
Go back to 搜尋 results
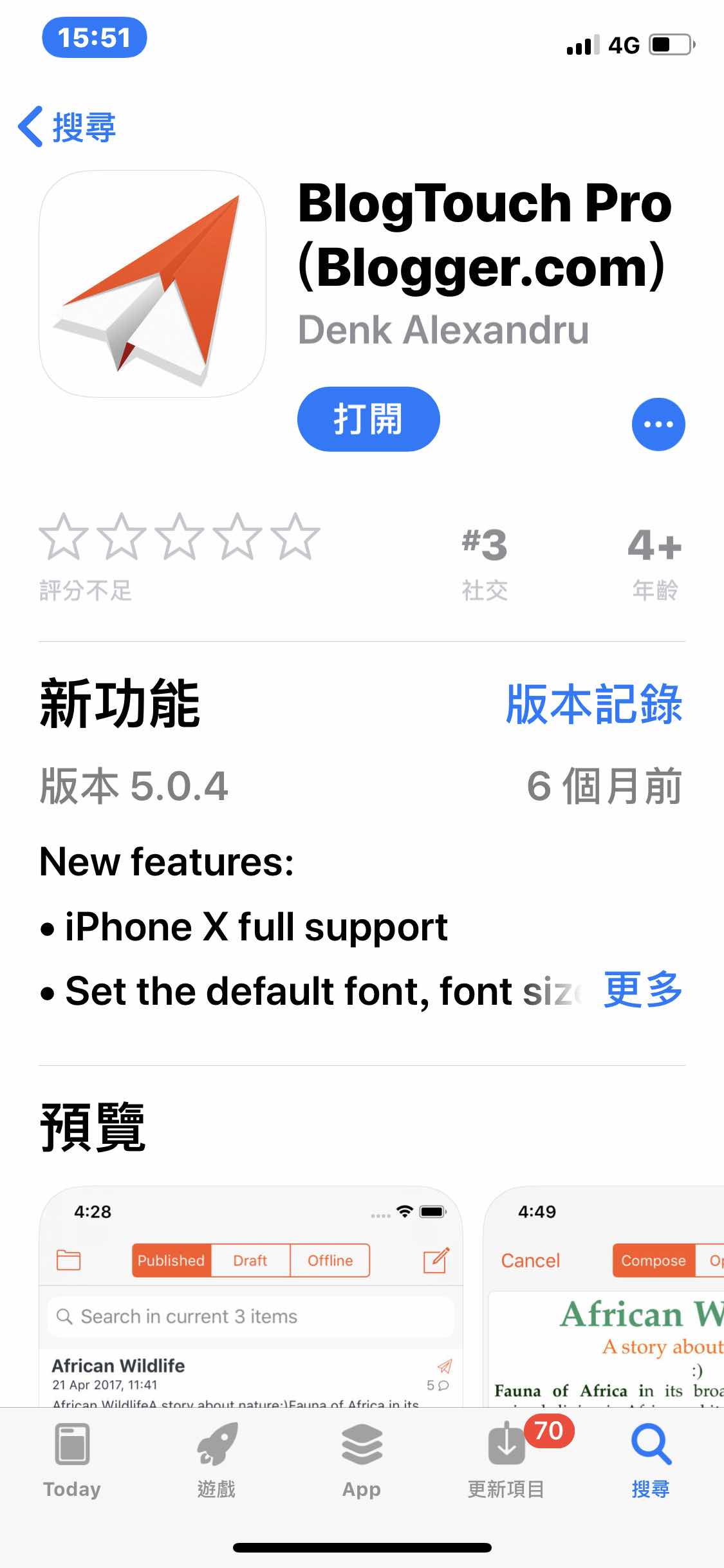(67, 127)
